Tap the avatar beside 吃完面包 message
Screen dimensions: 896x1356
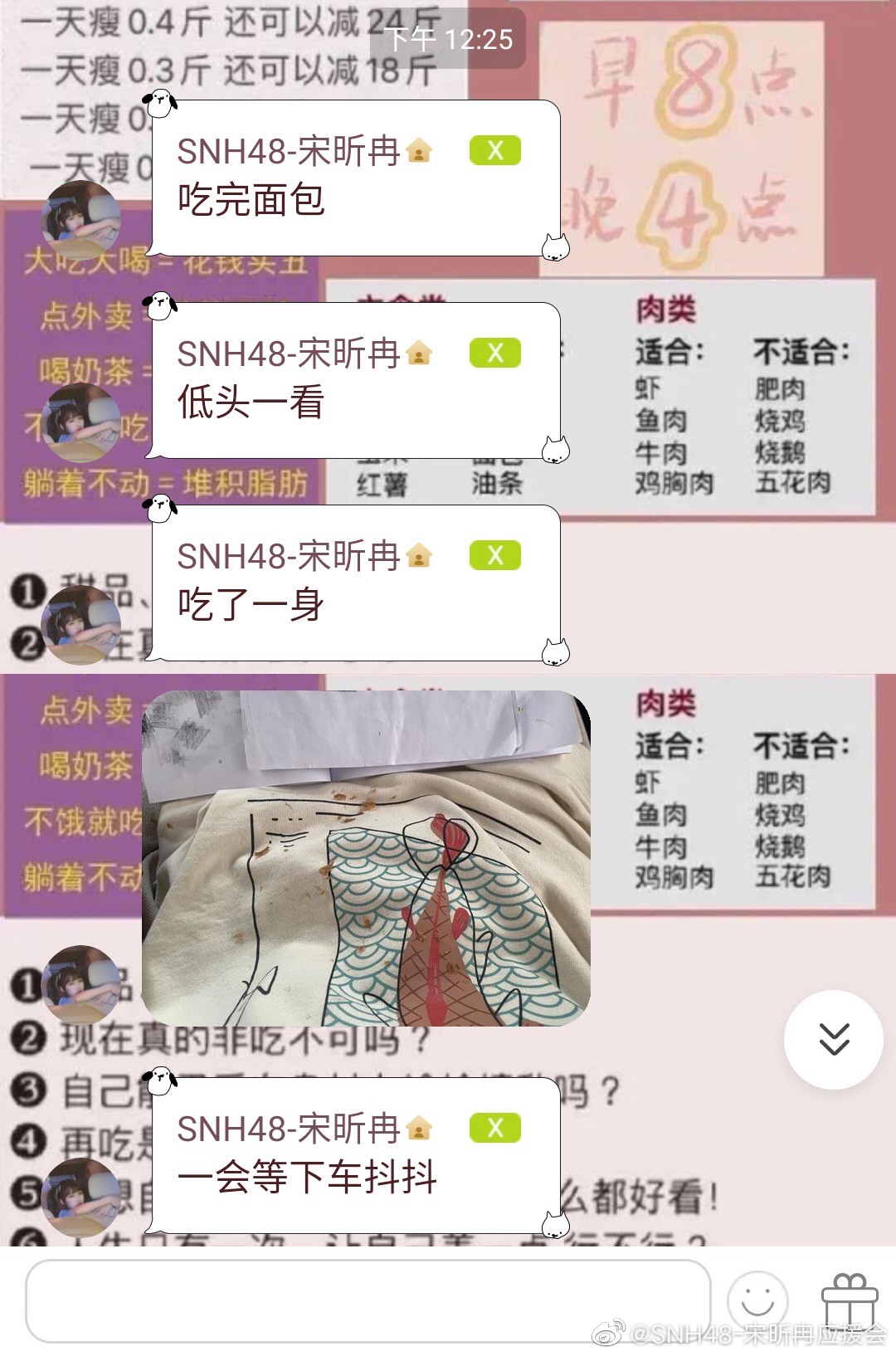point(81,220)
